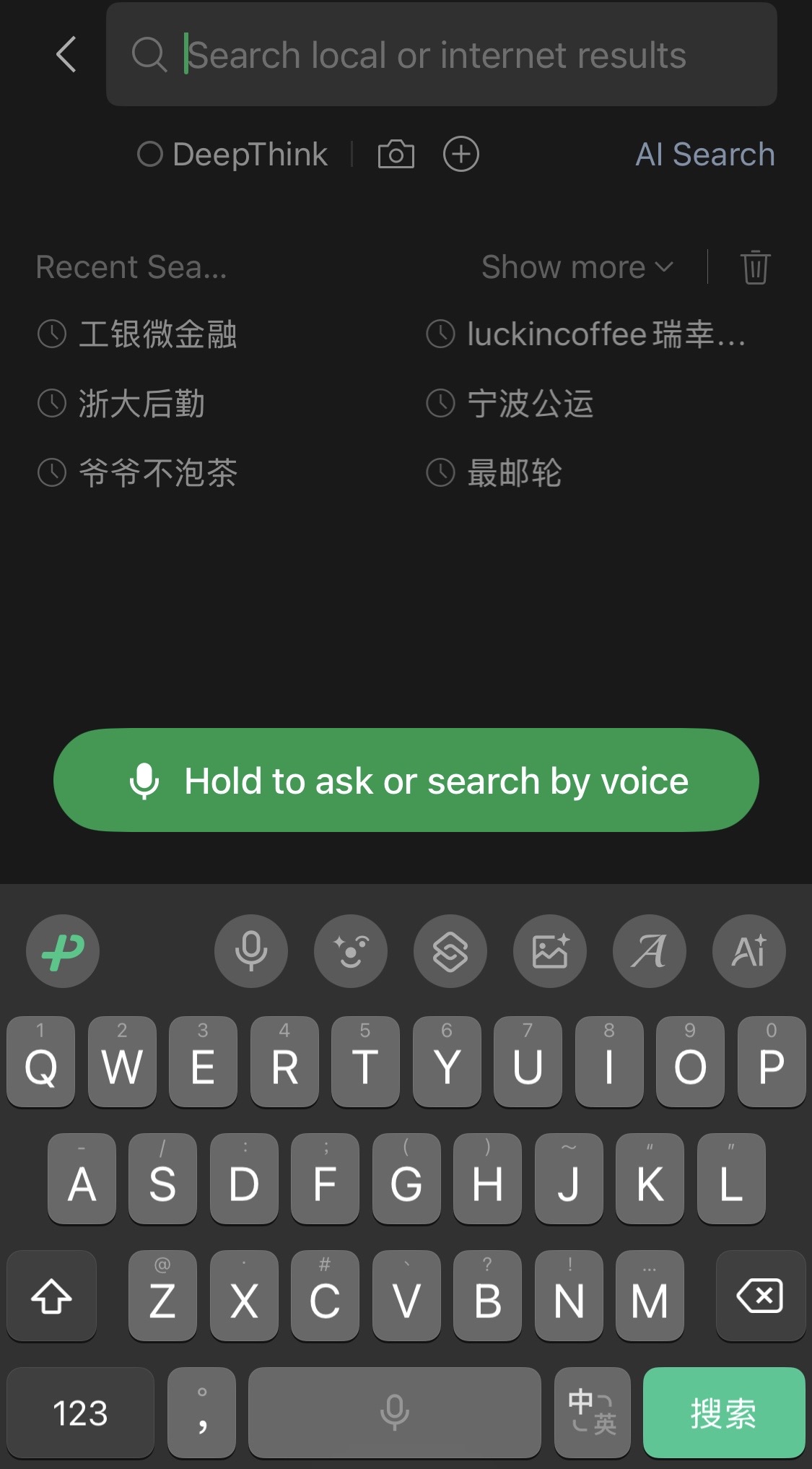Open camera search icon
The image size is (812, 1469).
396,155
